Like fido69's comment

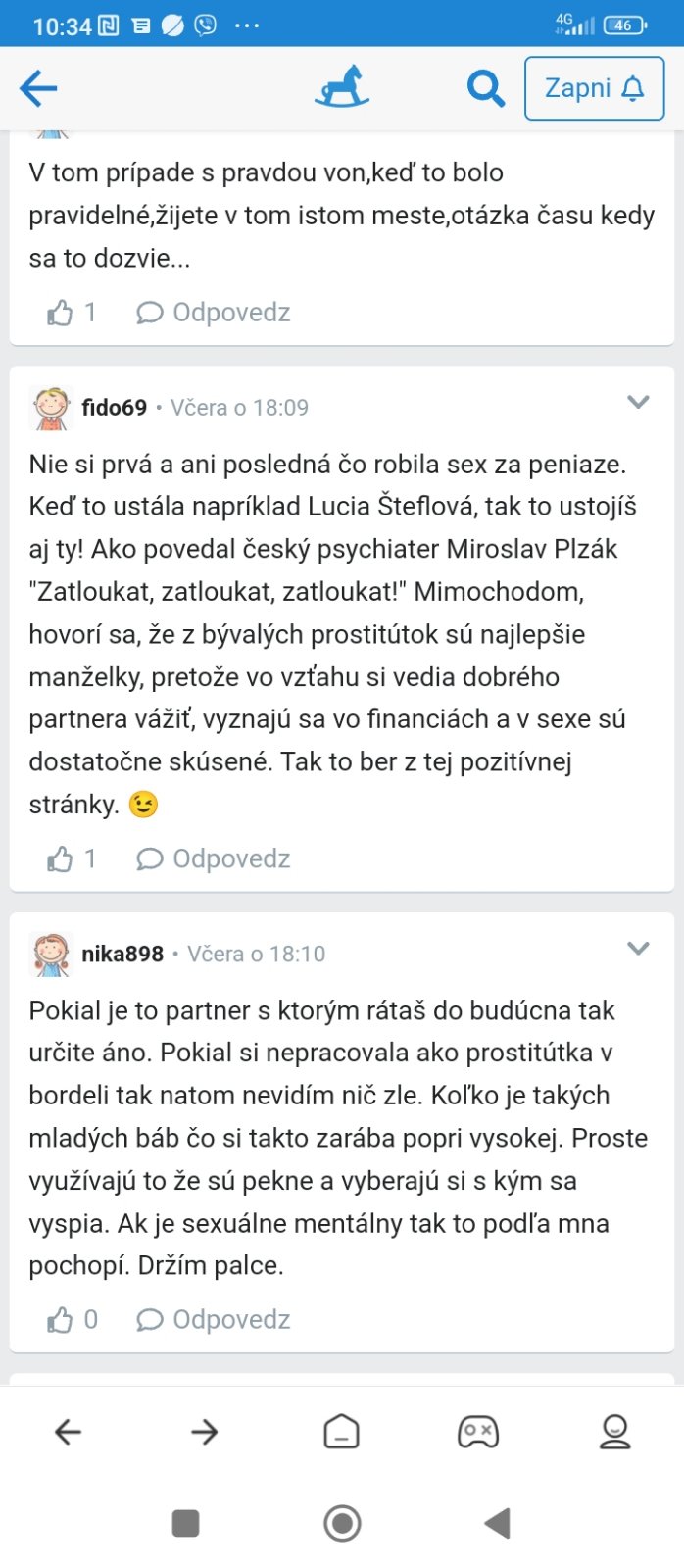(72, 859)
